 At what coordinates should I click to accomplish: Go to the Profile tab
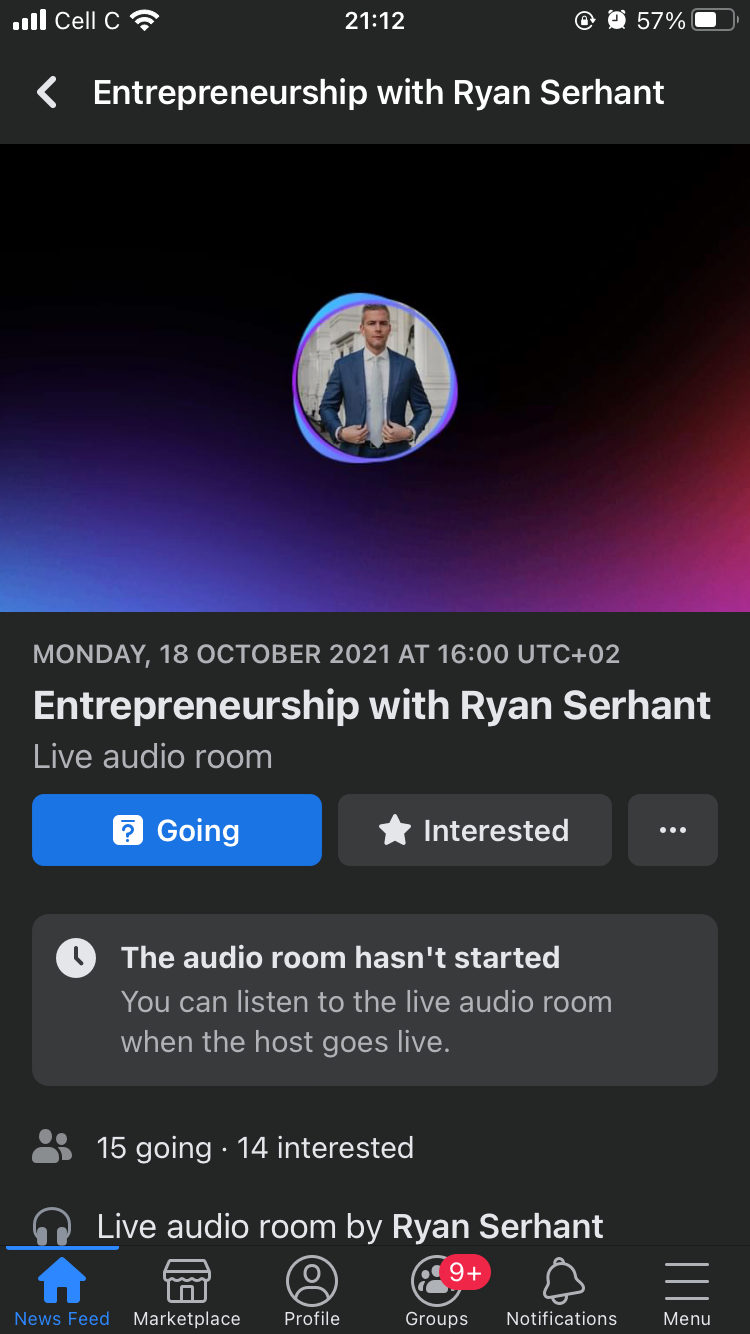[x=312, y=1292]
